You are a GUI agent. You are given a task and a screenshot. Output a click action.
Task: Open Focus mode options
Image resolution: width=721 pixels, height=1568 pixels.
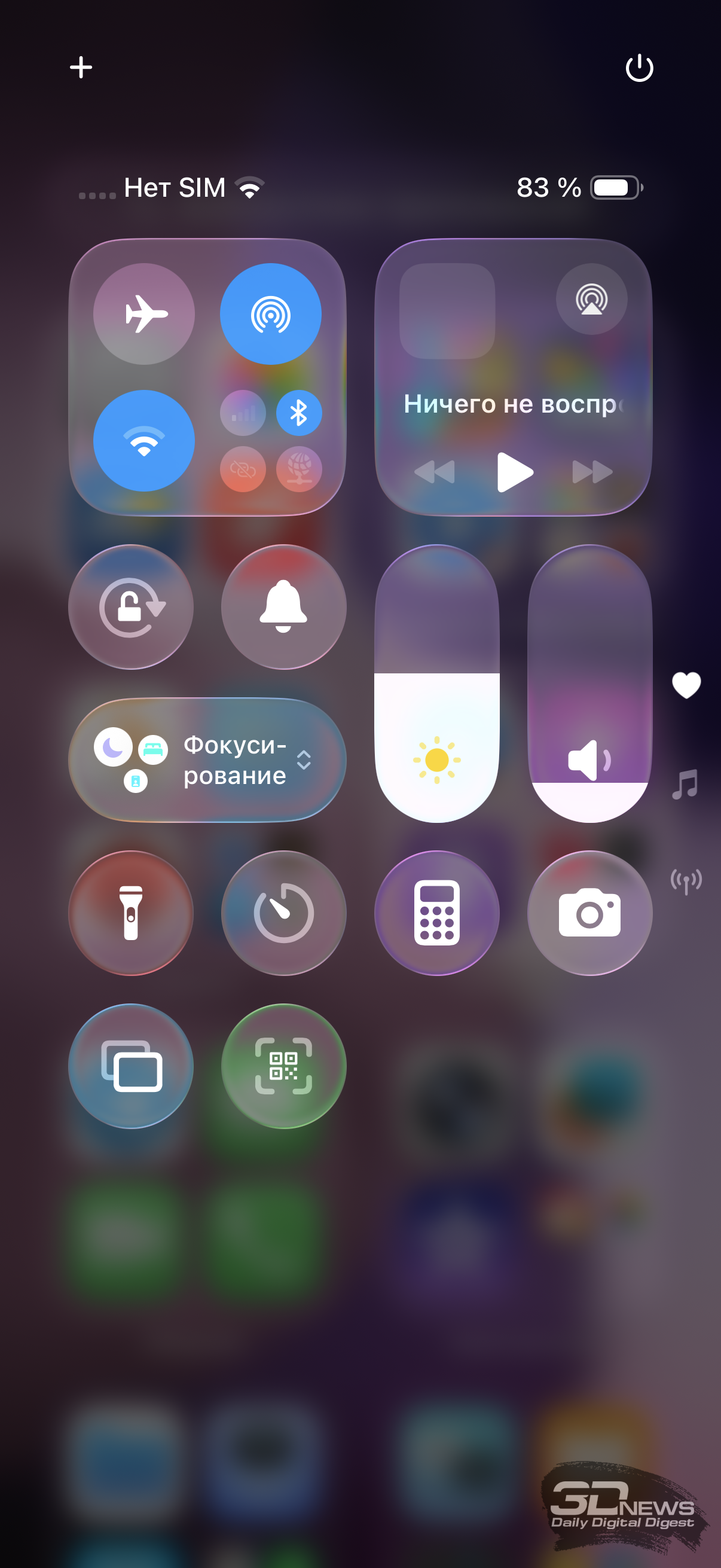[207, 760]
